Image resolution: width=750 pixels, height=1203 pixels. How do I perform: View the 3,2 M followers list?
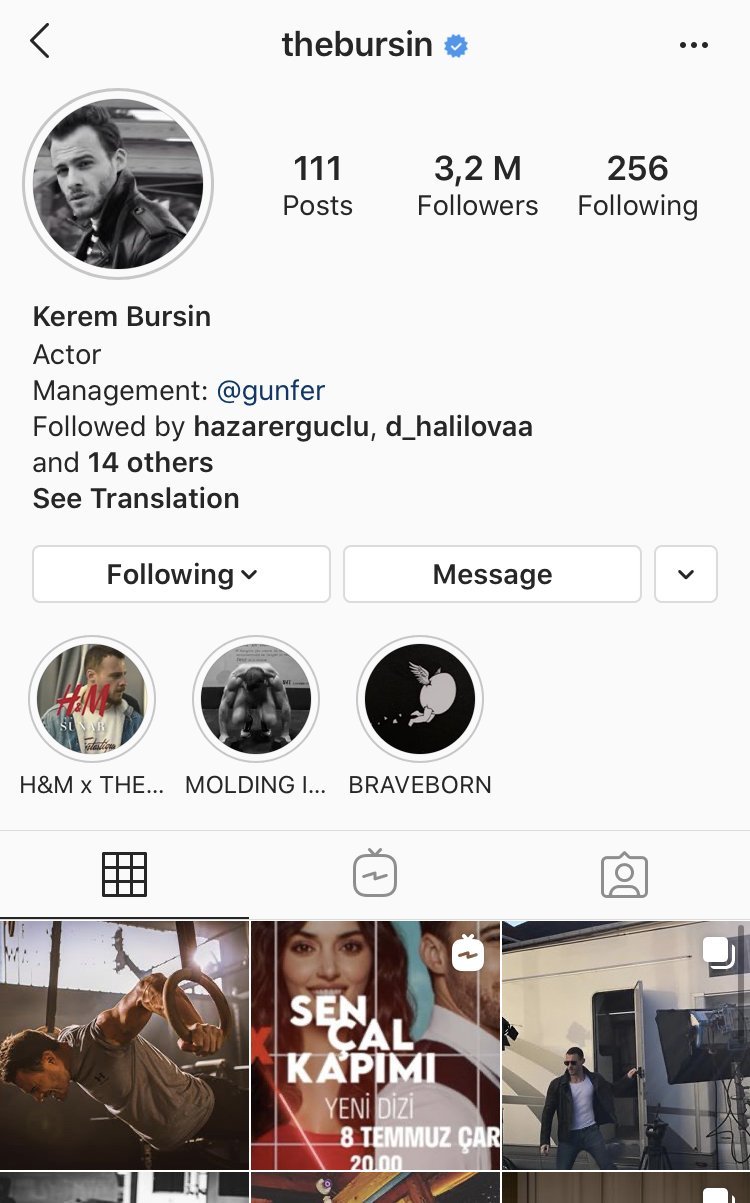477,185
